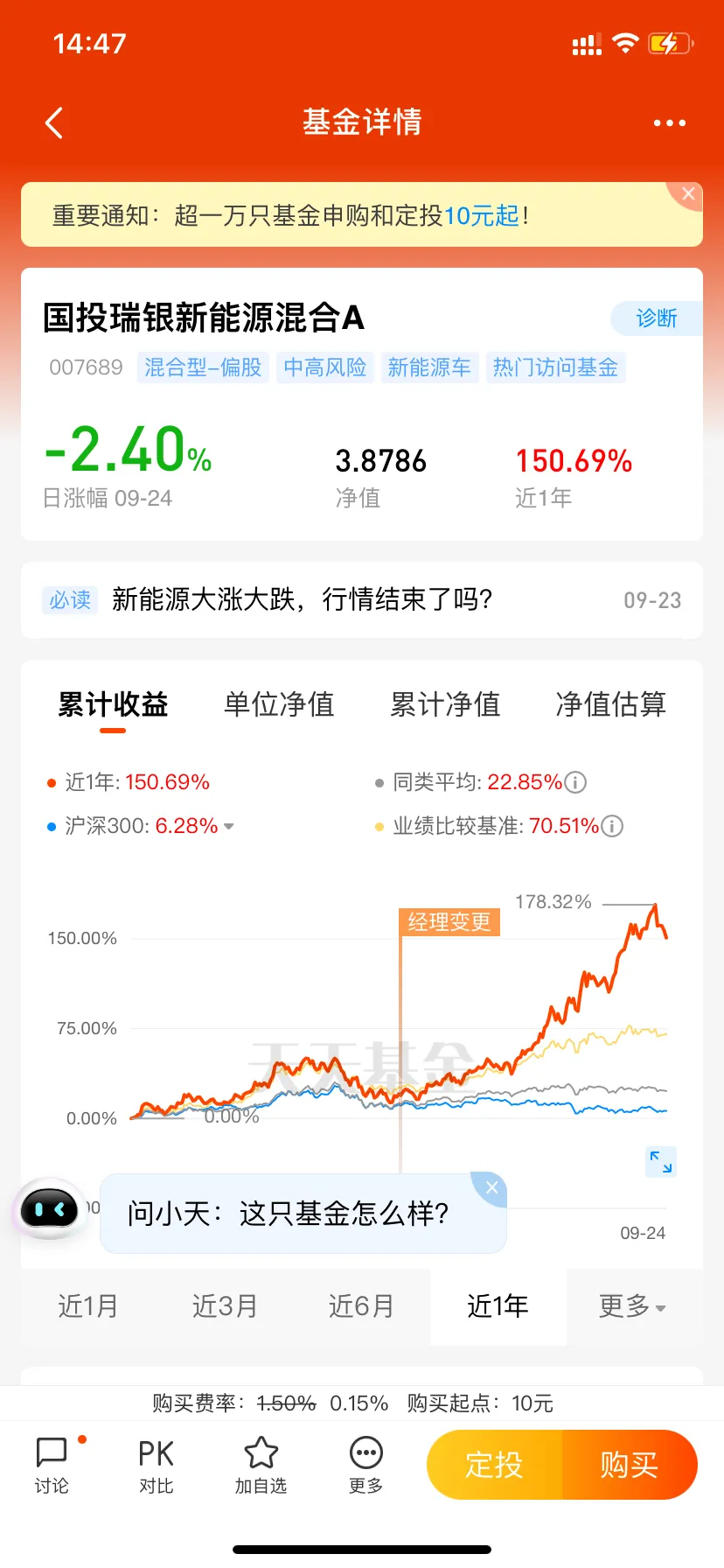This screenshot has height=1568, width=724.
Task: Expand the 沪深300 index dropdown
Action: tap(229, 827)
